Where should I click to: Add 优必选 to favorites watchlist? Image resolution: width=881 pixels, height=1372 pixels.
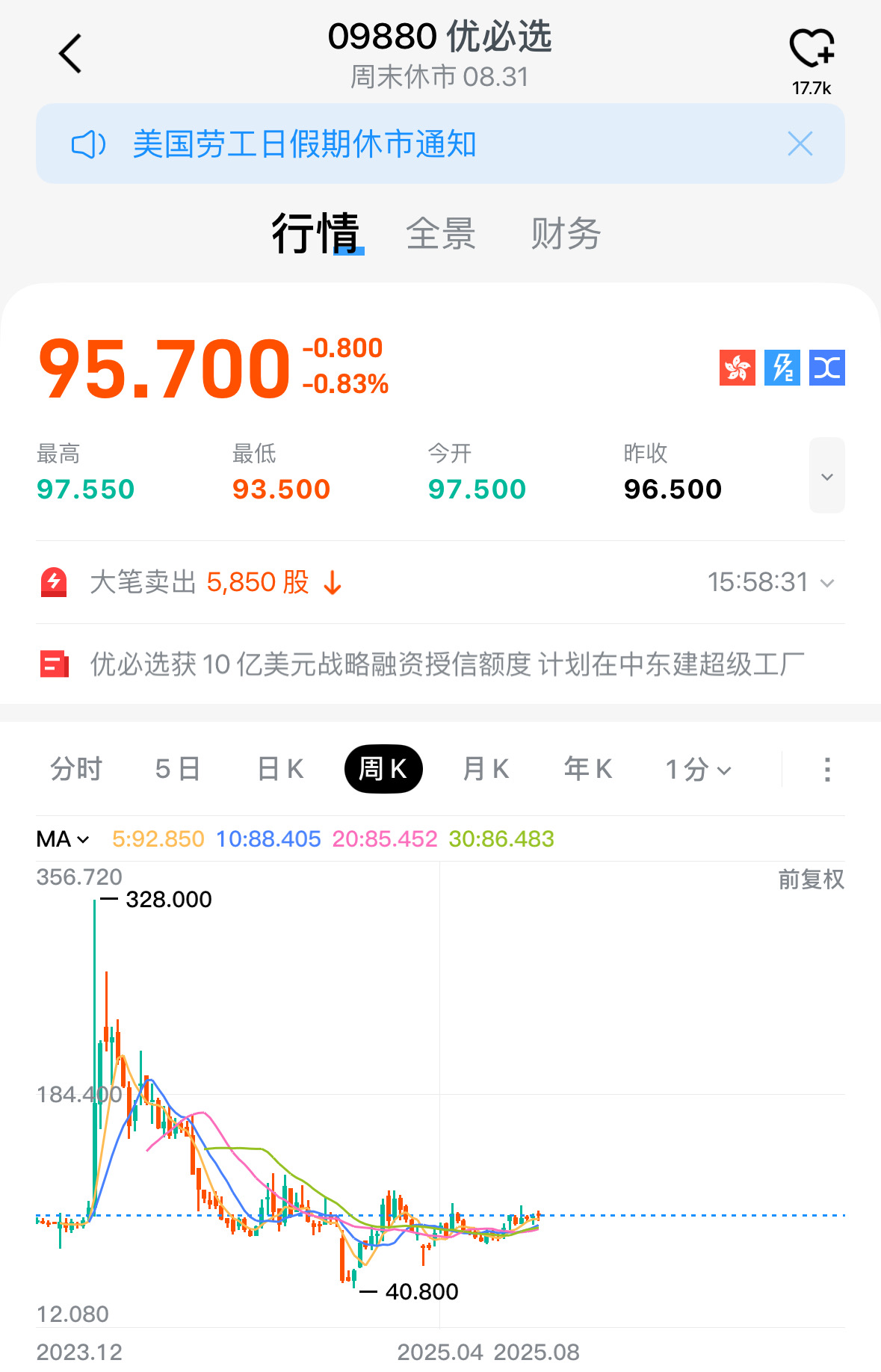coord(812,50)
